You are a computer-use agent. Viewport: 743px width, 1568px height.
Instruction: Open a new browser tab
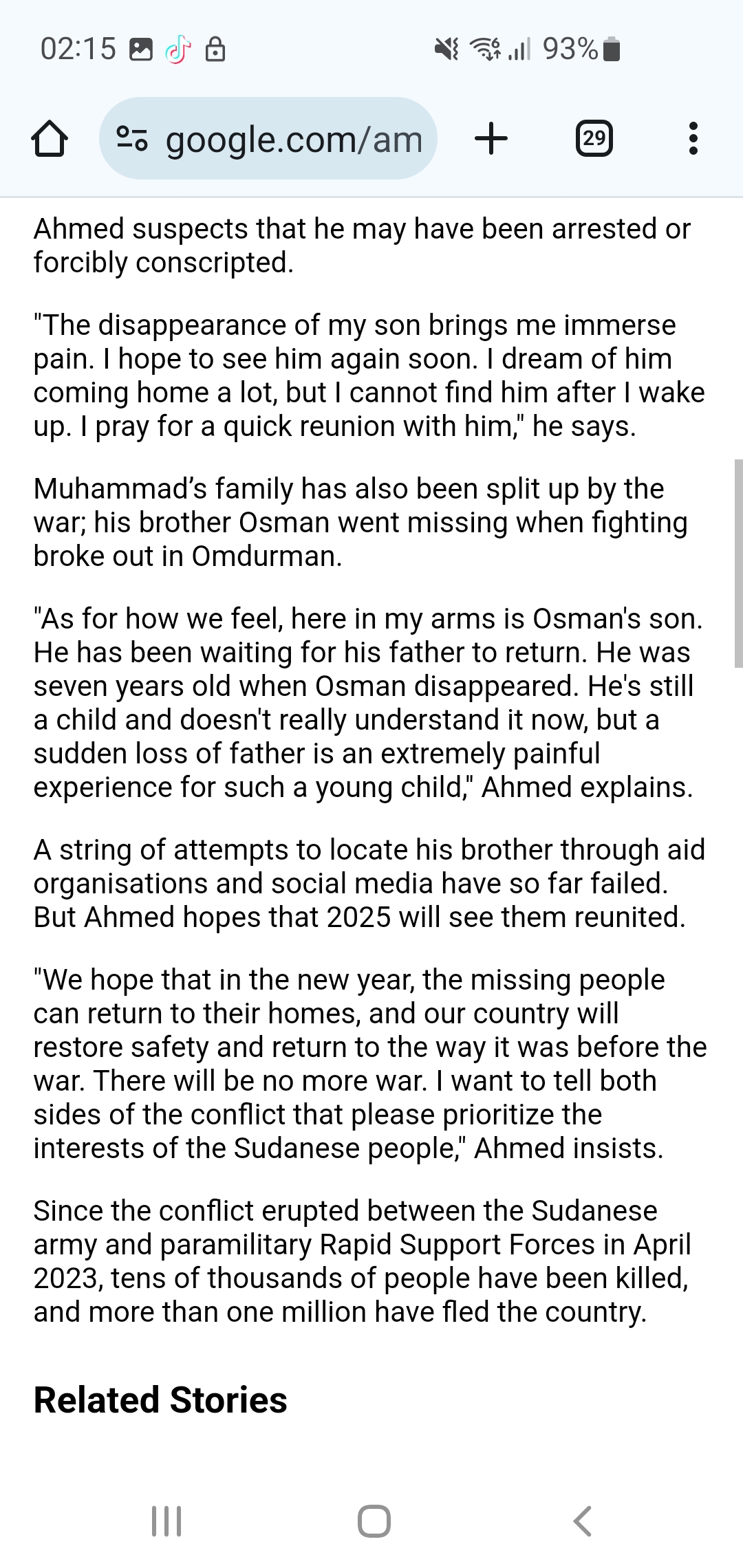pos(491,139)
